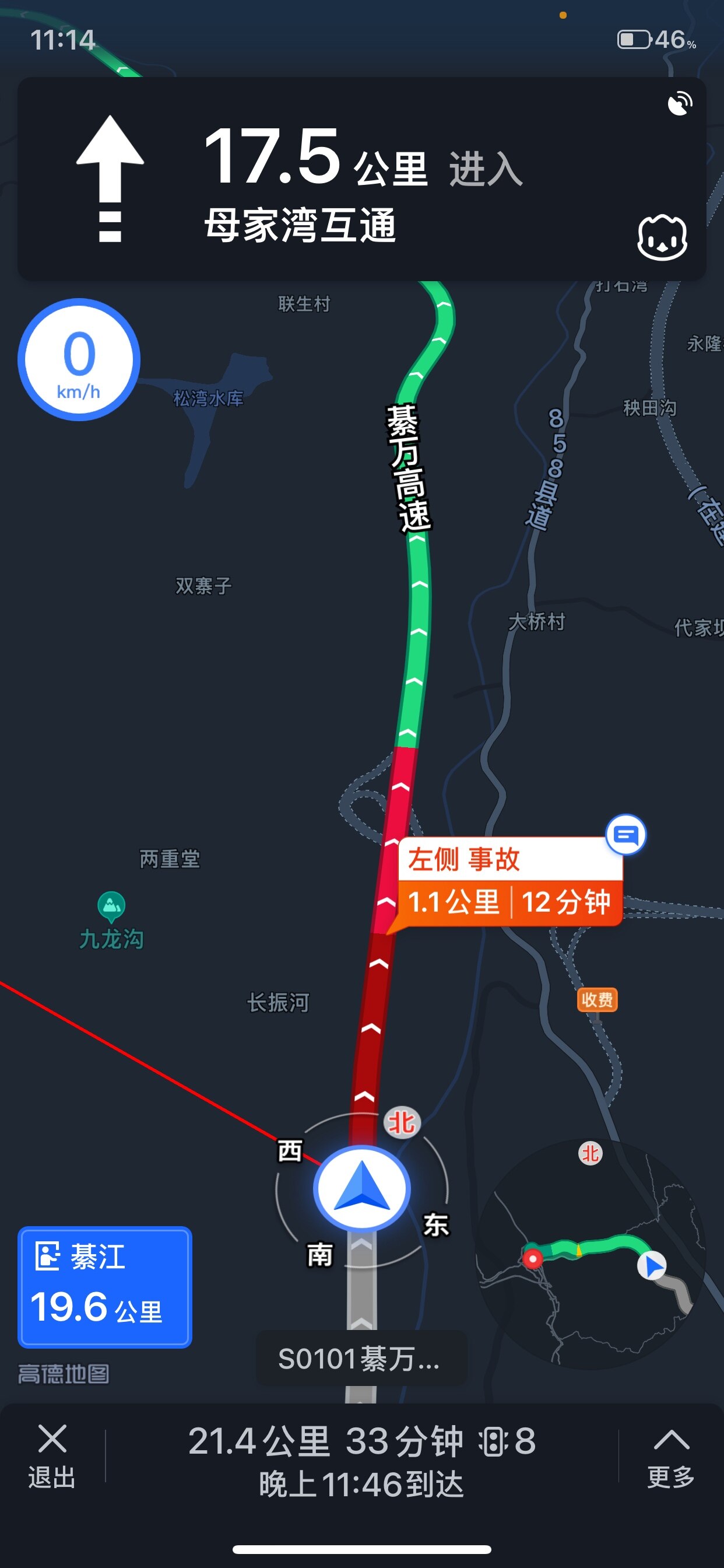Open the 綦江 service area card
This screenshot has height=1568, width=724.
point(105,1286)
